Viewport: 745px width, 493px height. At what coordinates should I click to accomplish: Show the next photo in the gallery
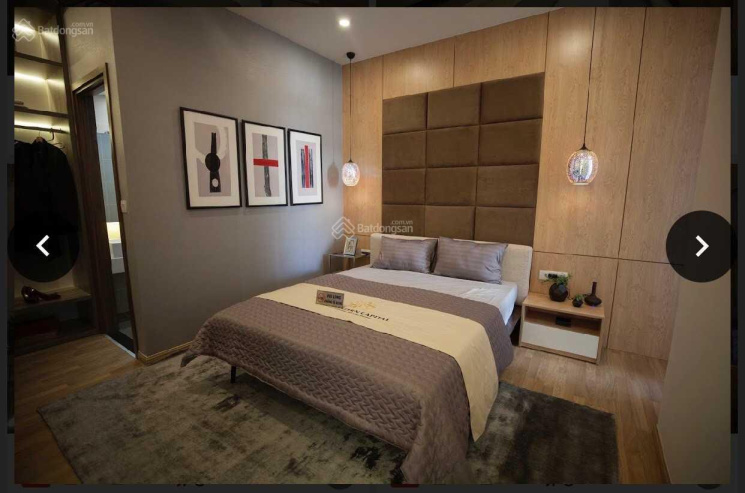(701, 246)
